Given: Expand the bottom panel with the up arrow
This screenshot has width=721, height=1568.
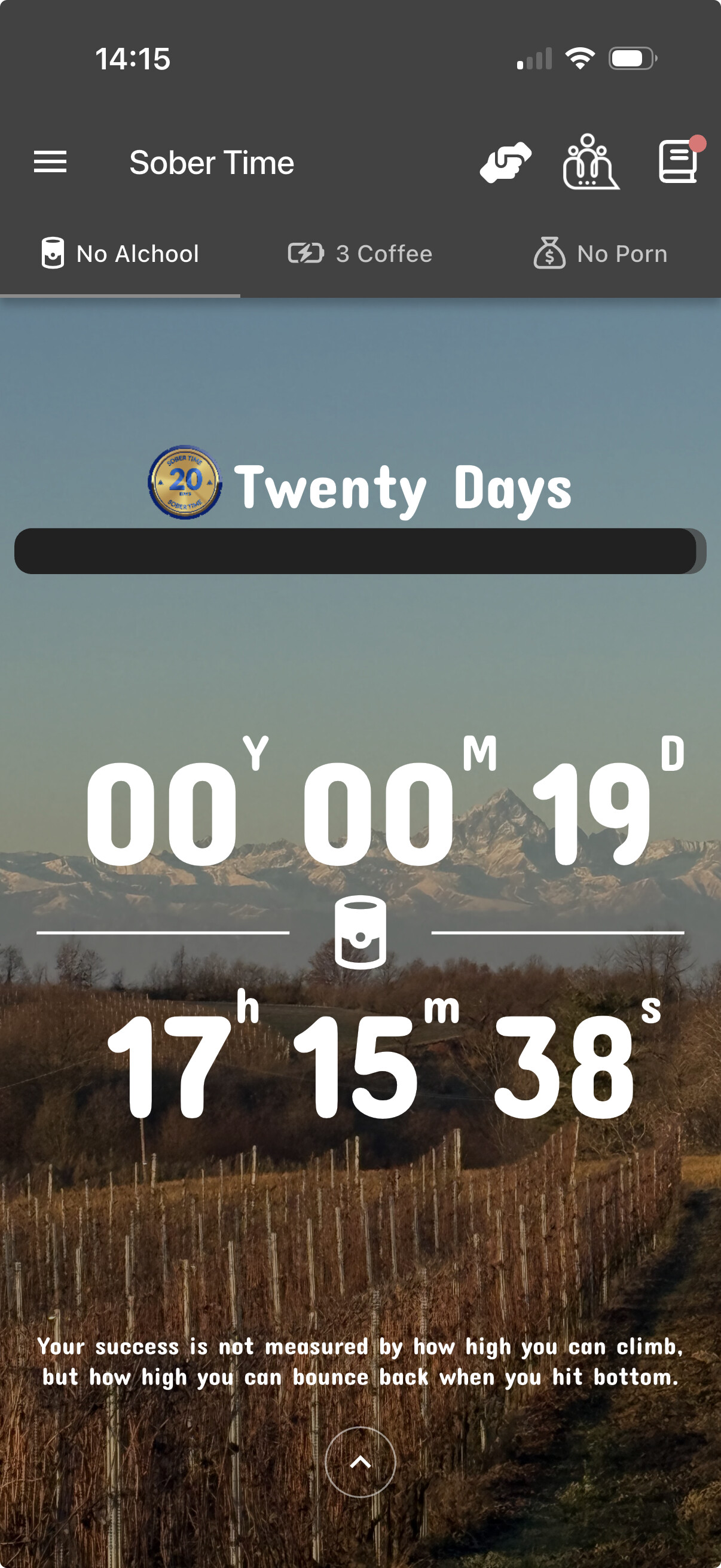Looking at the screenshot, I should click(x=360, y=1462).
